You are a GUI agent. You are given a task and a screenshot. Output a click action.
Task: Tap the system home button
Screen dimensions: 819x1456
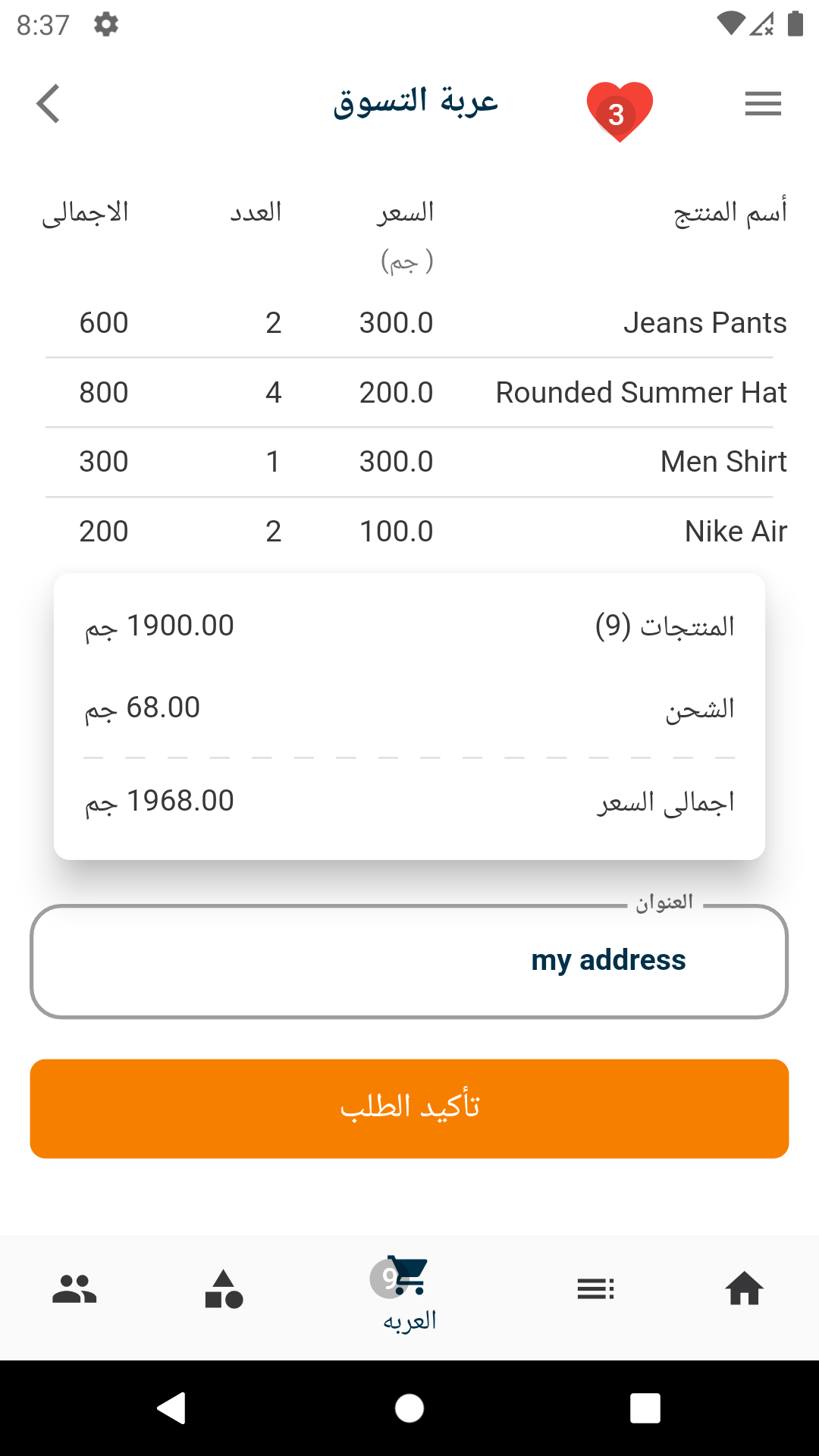pyautogui.click(x=409, y=1408)
